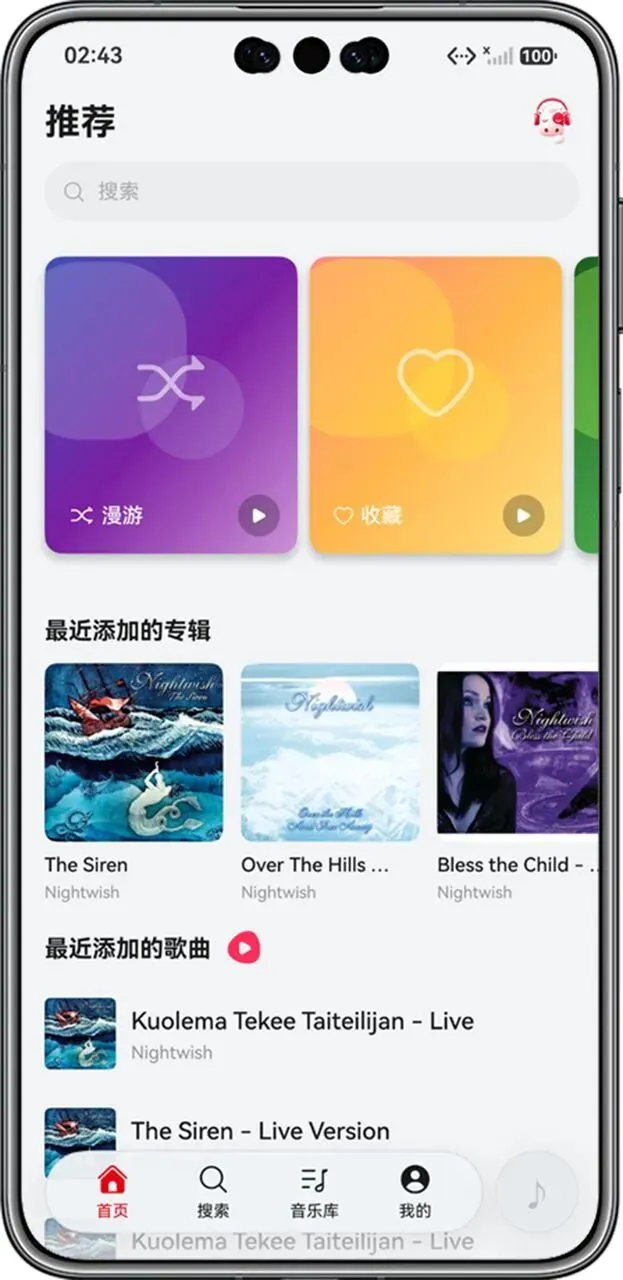The height and width of the screenshot is (1280, 623).
Task: Open the now playing music note button
Action: tap(537, 1193)
